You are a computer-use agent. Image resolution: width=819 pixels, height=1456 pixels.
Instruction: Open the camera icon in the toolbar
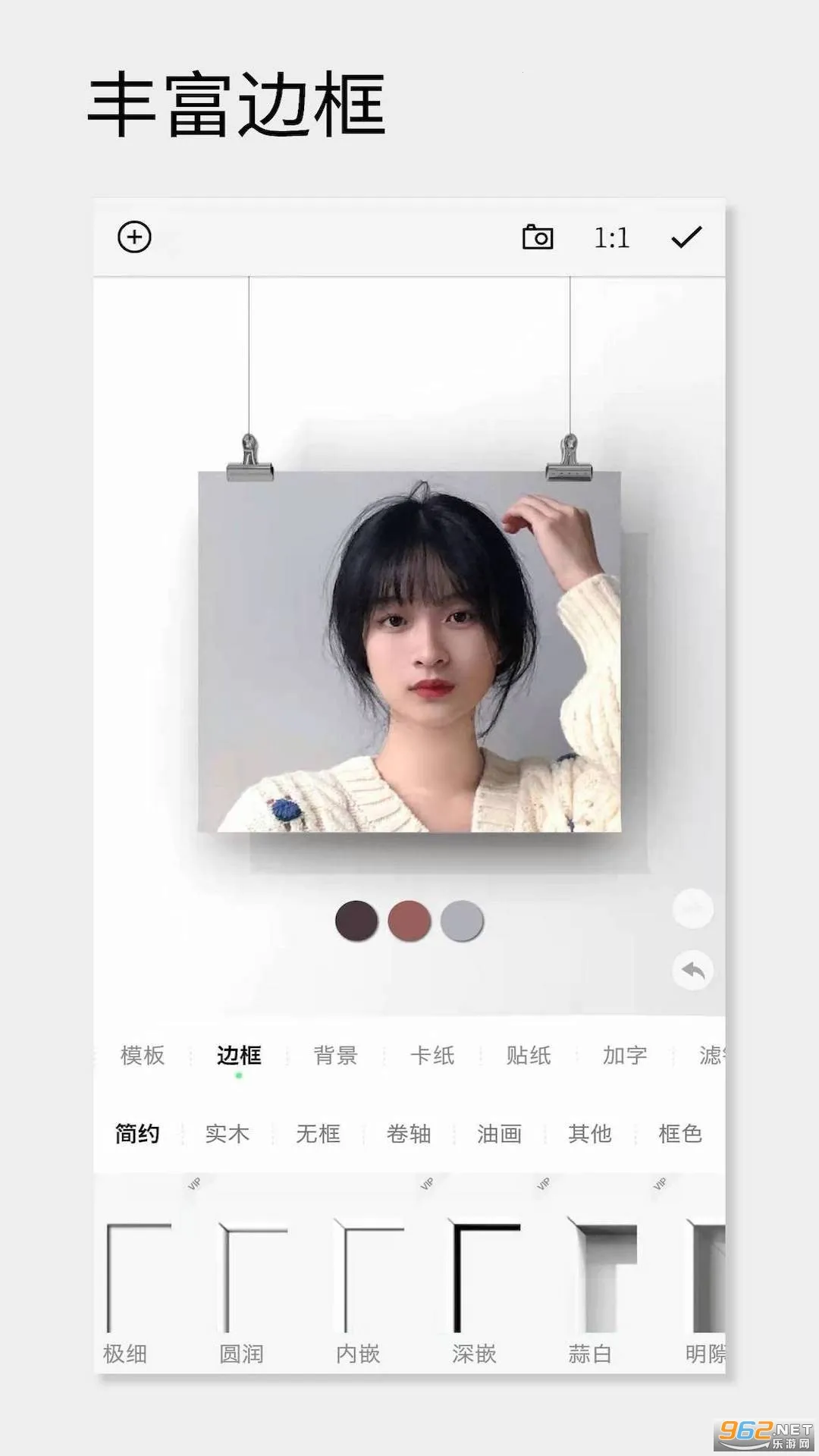pos(540,237)
